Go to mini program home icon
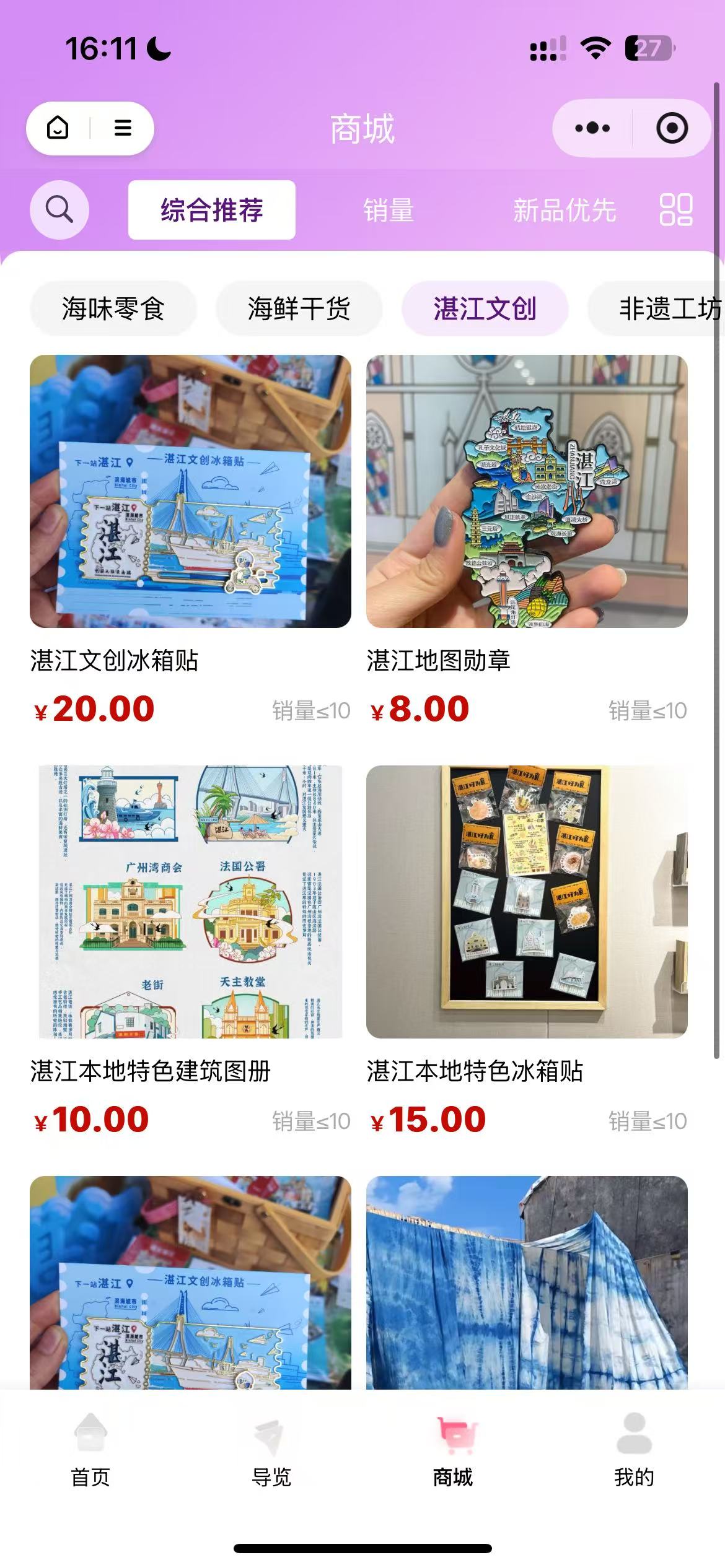725x1568 pixels. [x=58, y=128]
